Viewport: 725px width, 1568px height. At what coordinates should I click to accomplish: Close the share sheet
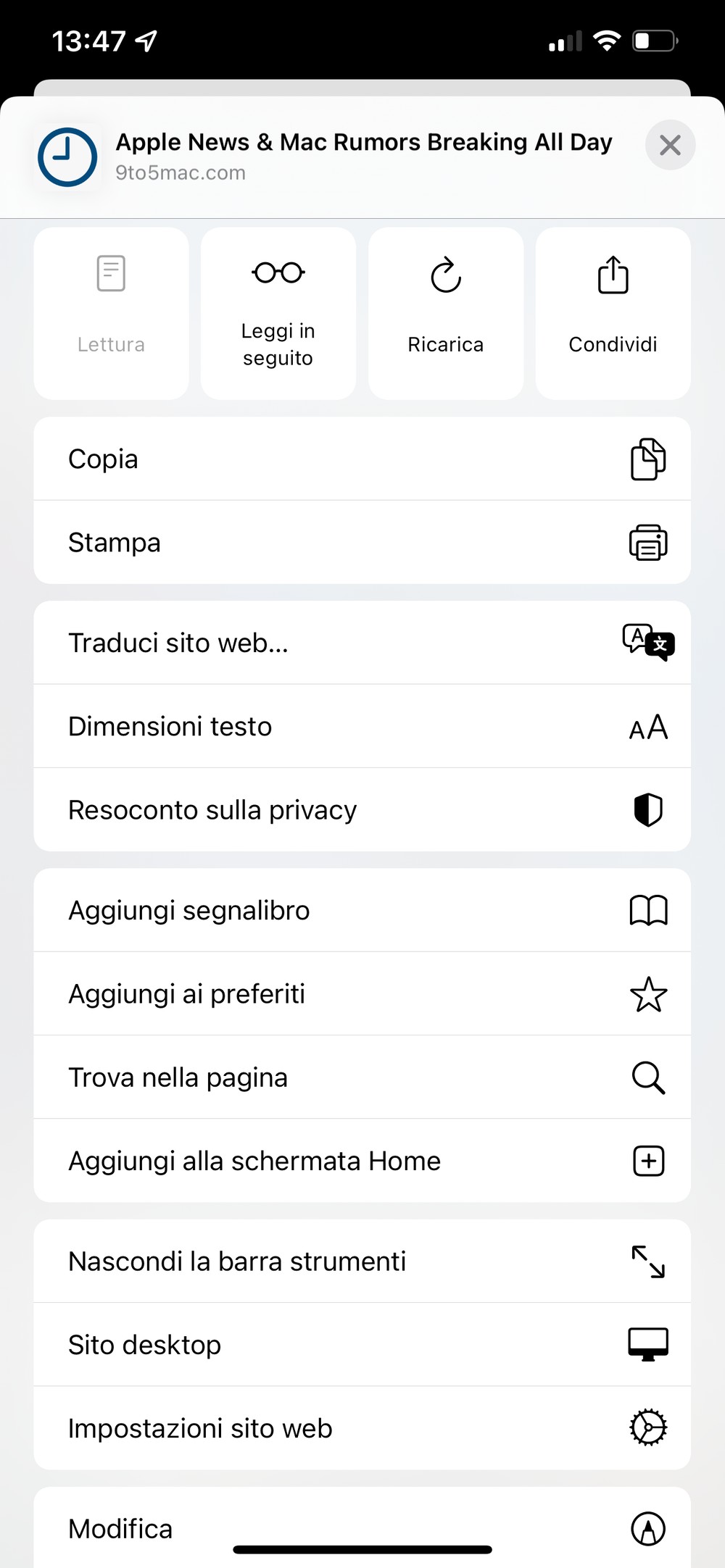[x=670, y=145]
